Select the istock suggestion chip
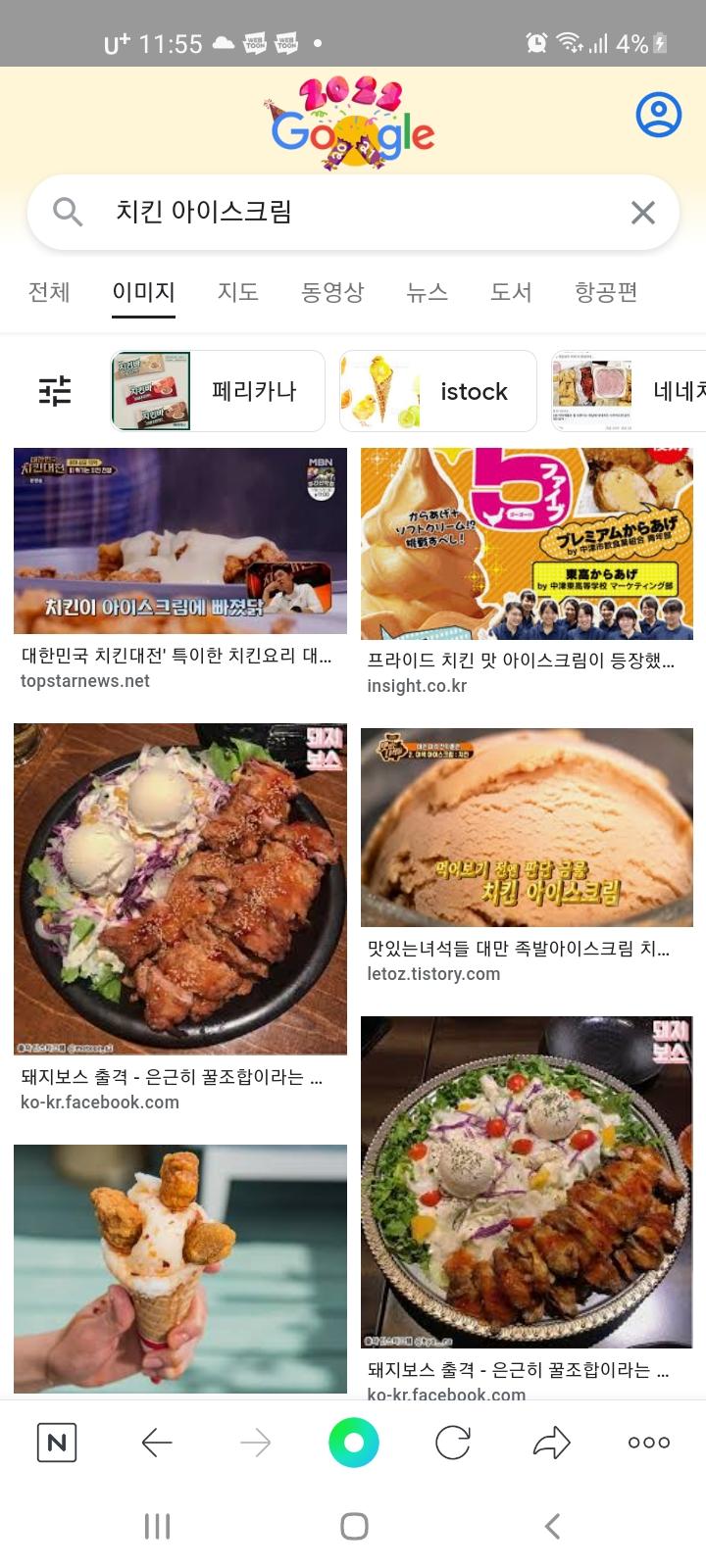This screenshot has width=706, height=1568. [x=438, y=391]
